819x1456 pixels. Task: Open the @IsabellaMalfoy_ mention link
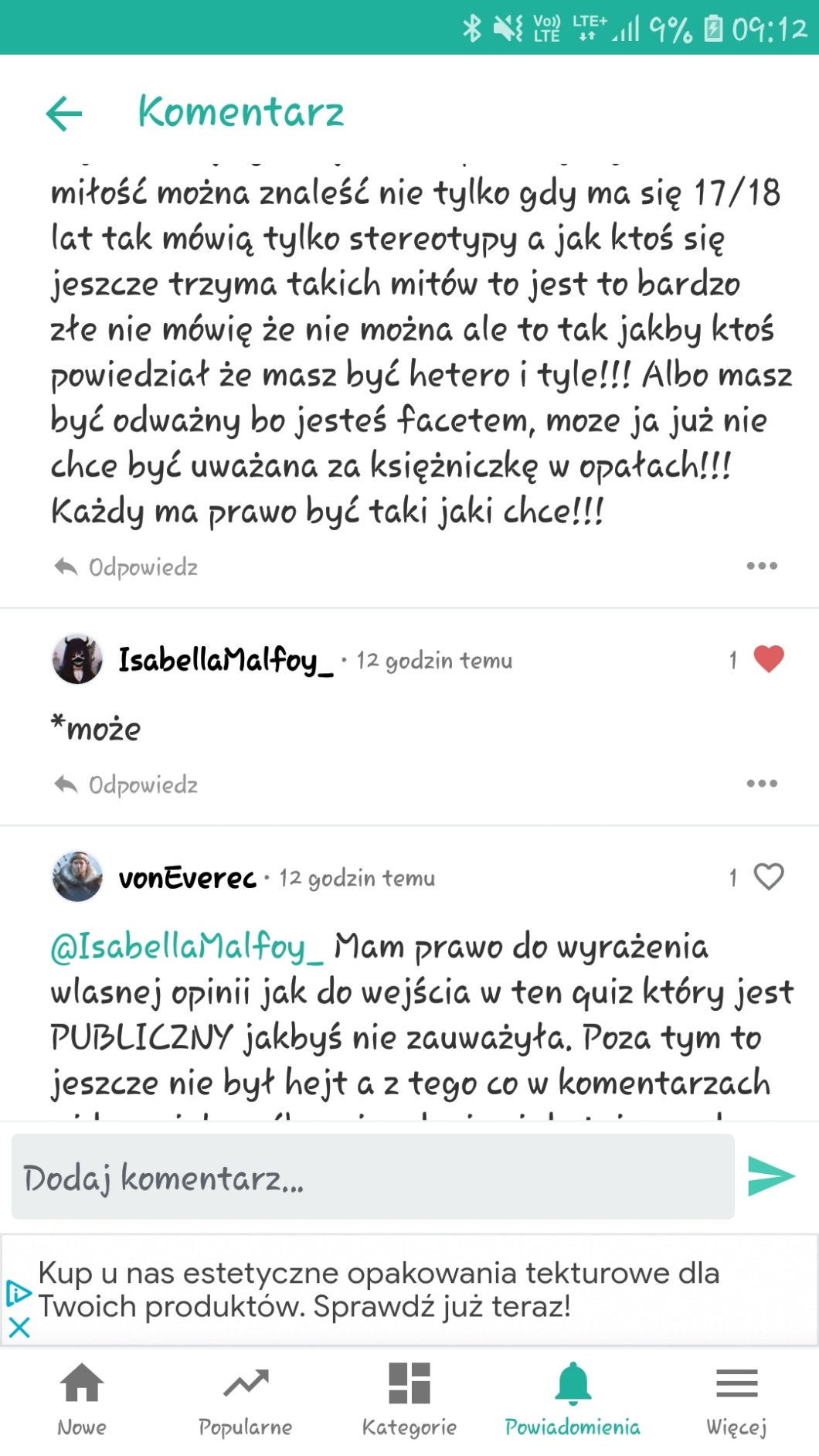pyautogui.click(x=186, y=947)
